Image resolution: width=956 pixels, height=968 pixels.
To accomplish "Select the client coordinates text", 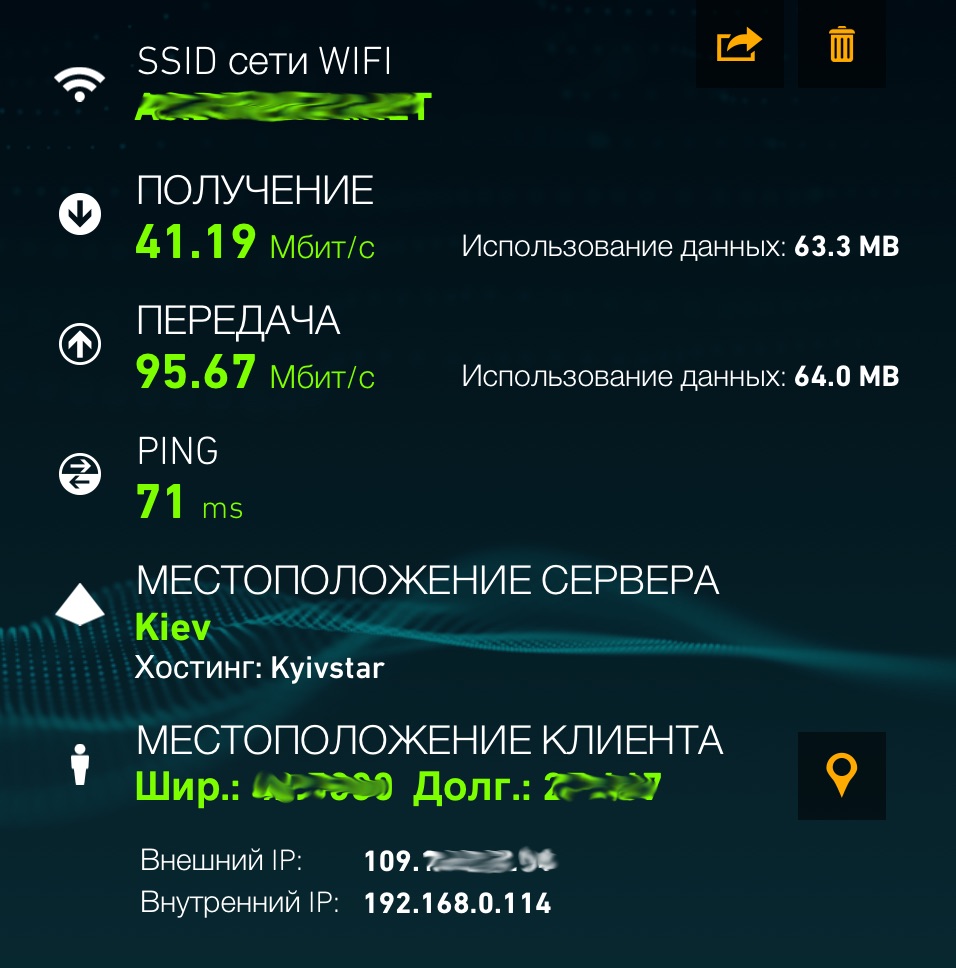I will point(400,789).
